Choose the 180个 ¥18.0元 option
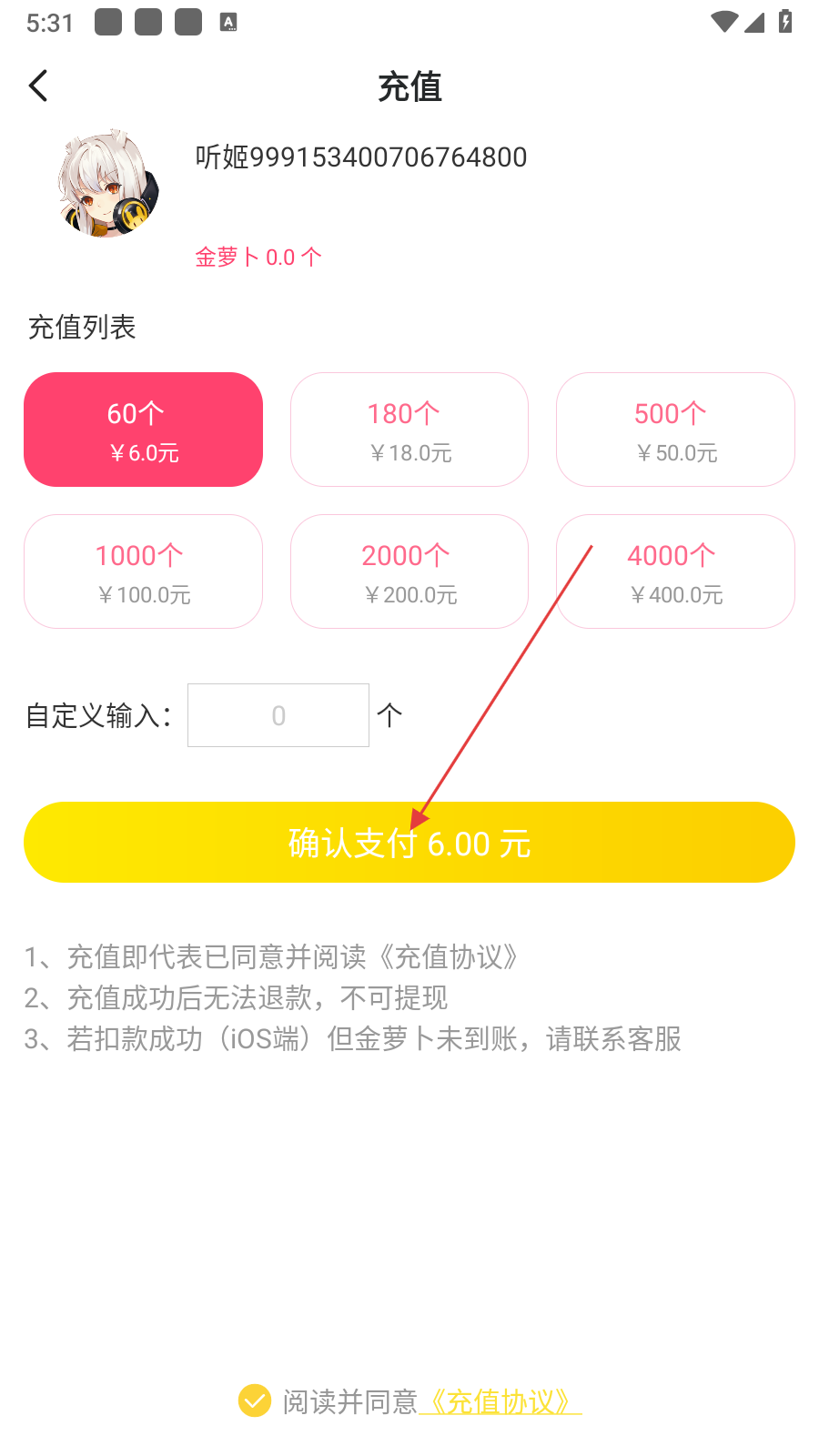Image resolution: width=819 pixels, height=1456 pixels. pos(409,430)
